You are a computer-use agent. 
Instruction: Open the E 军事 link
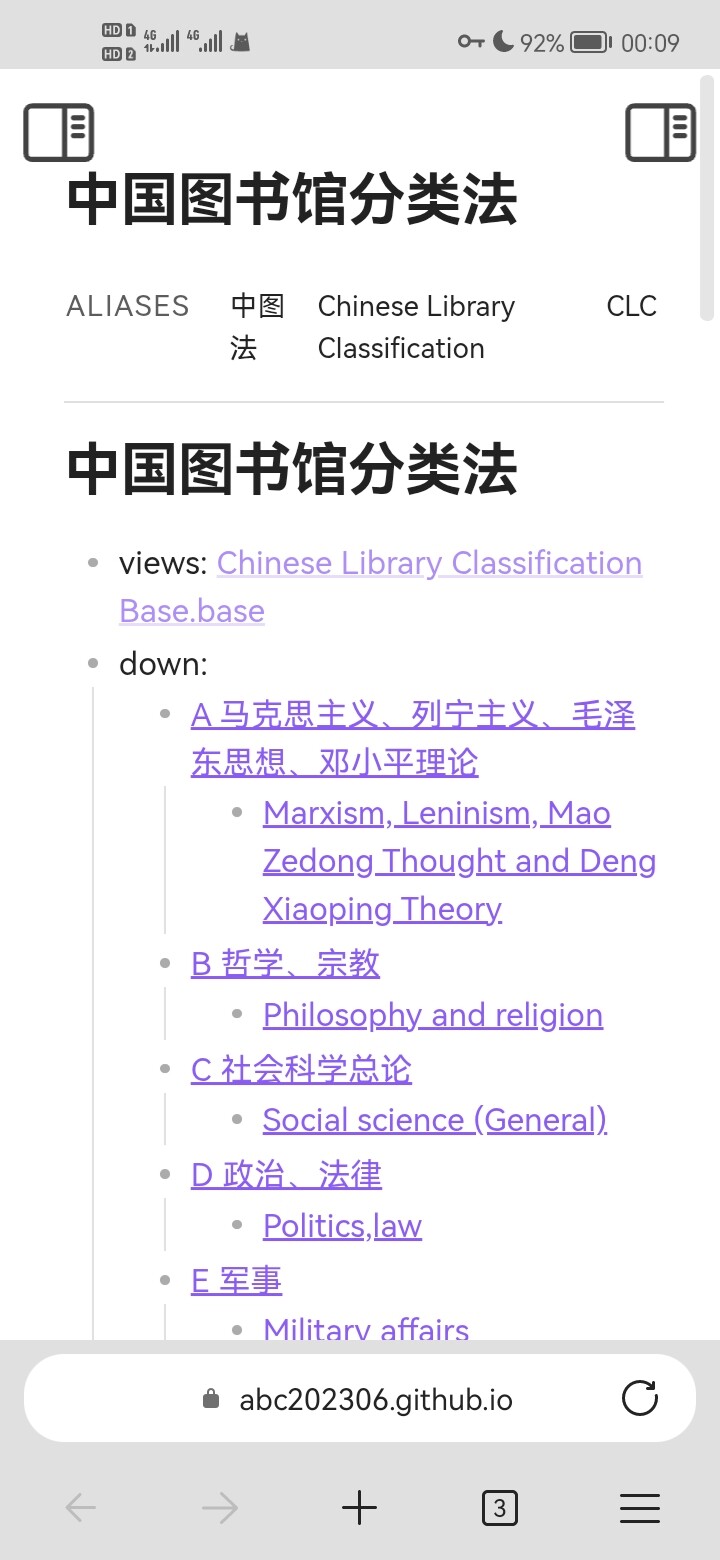click(236, 1280)
